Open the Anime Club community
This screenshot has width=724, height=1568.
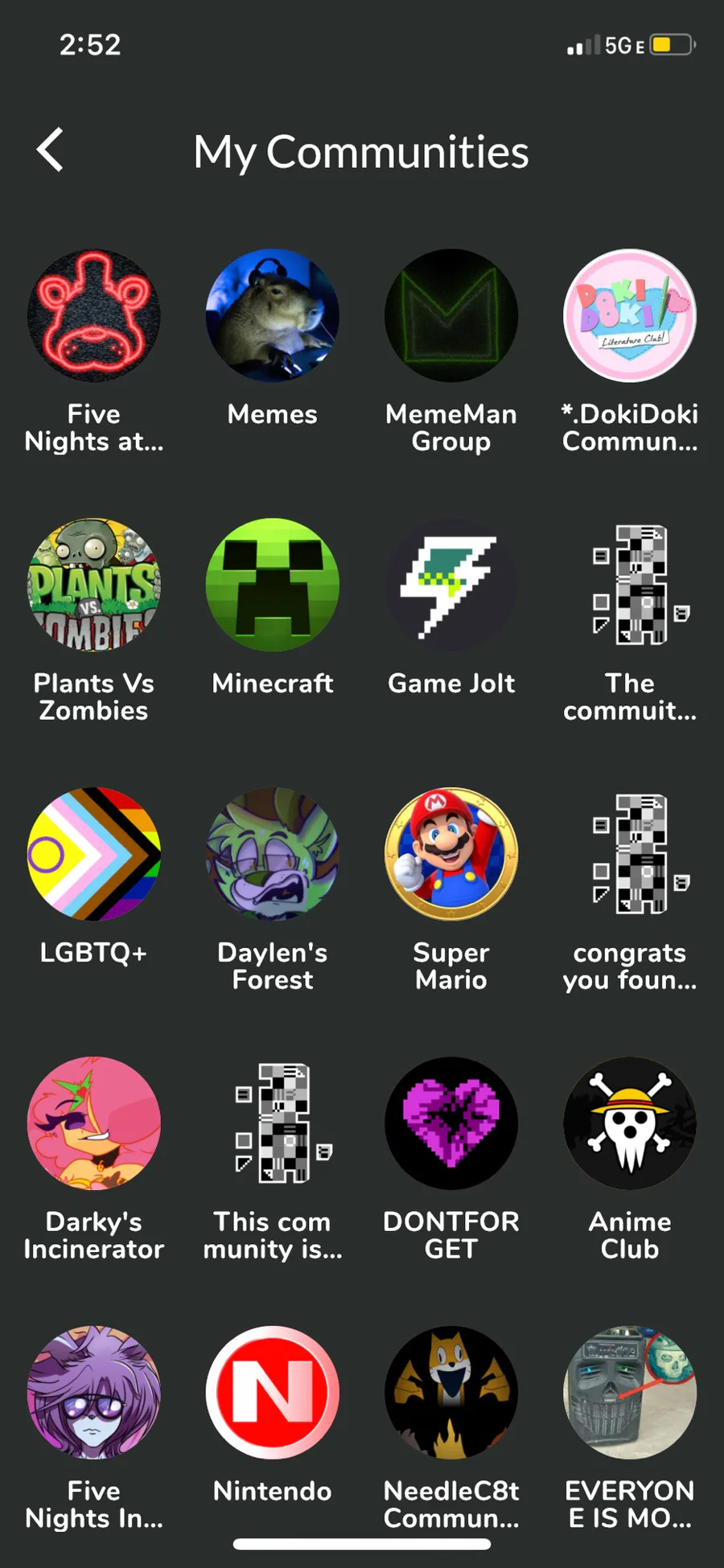(630, 1123)
